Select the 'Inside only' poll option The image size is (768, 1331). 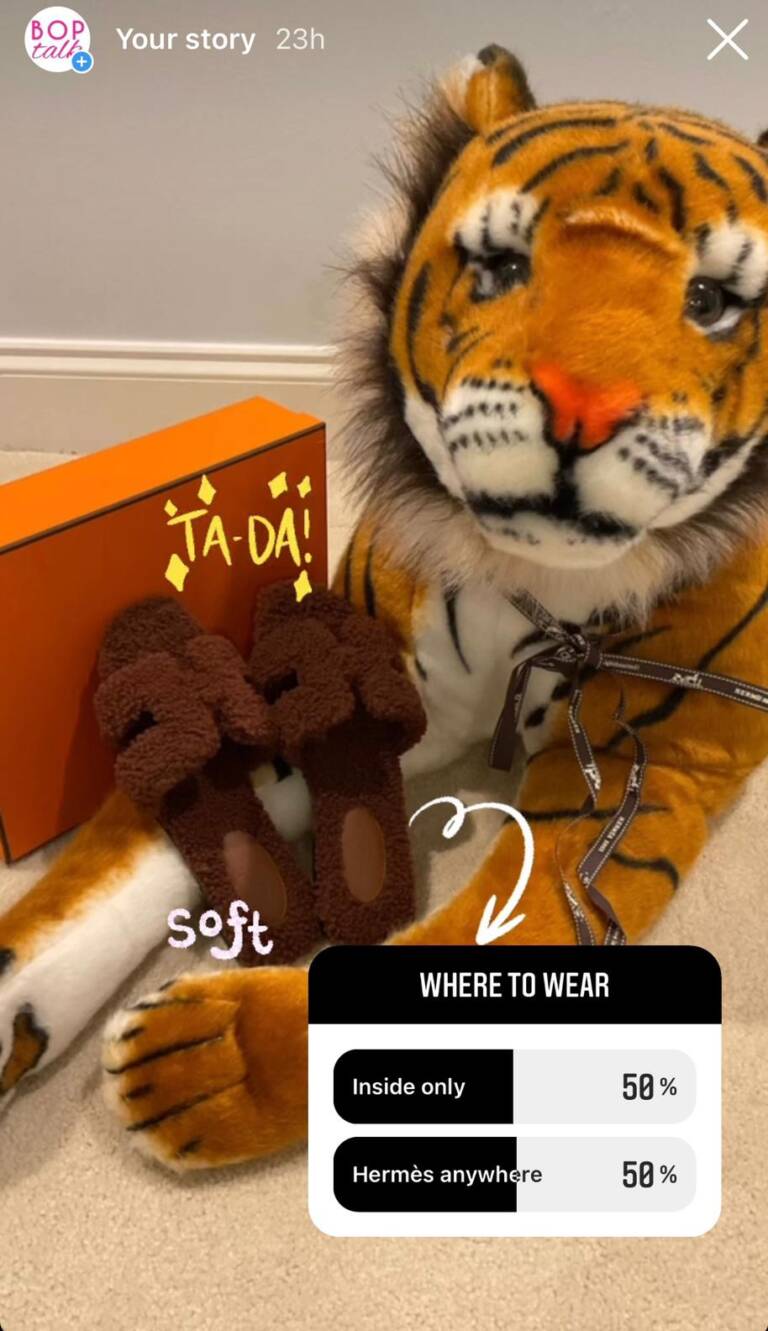tap(514, 1086)
